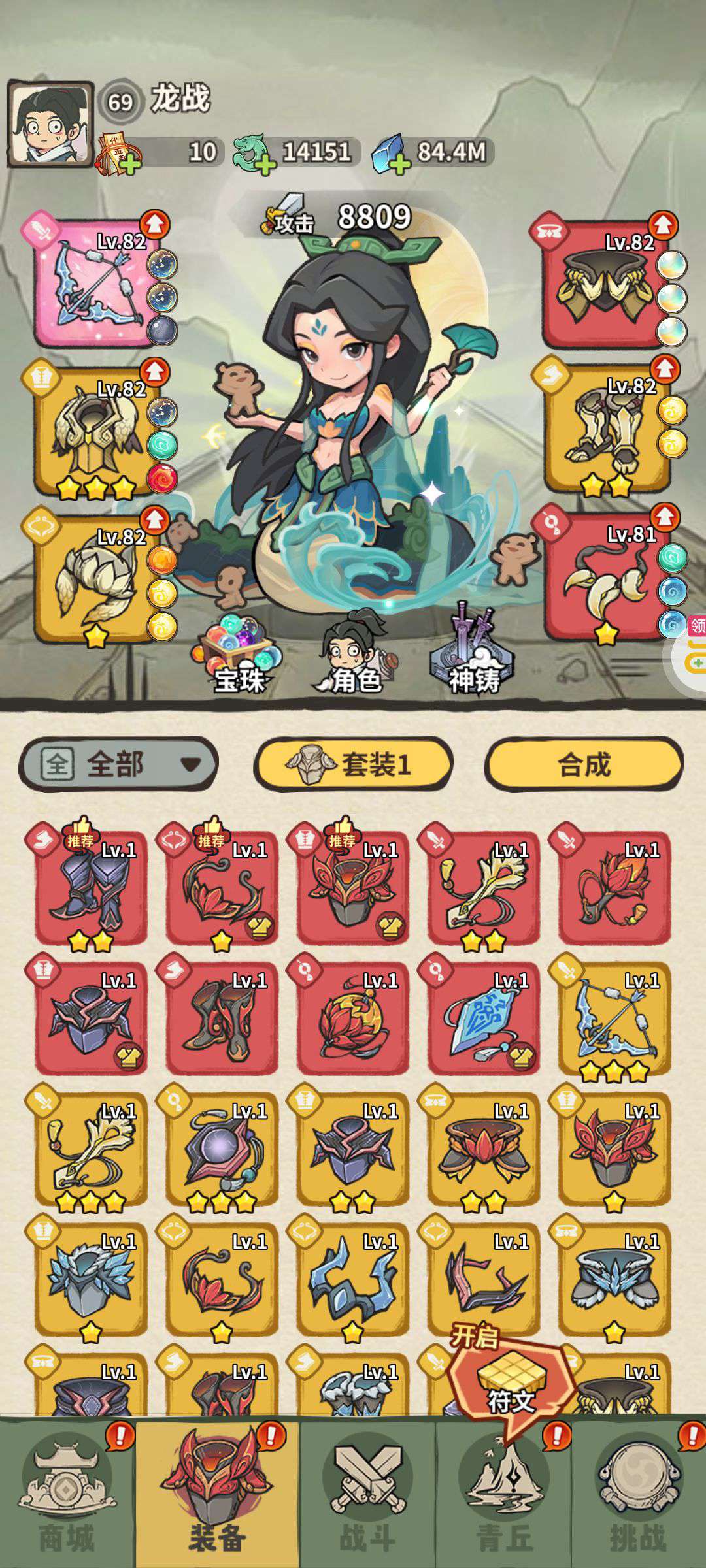Select the three-star ice bow in inventory
This screenshot has height=1568, width=706.
coord(614,1018)
